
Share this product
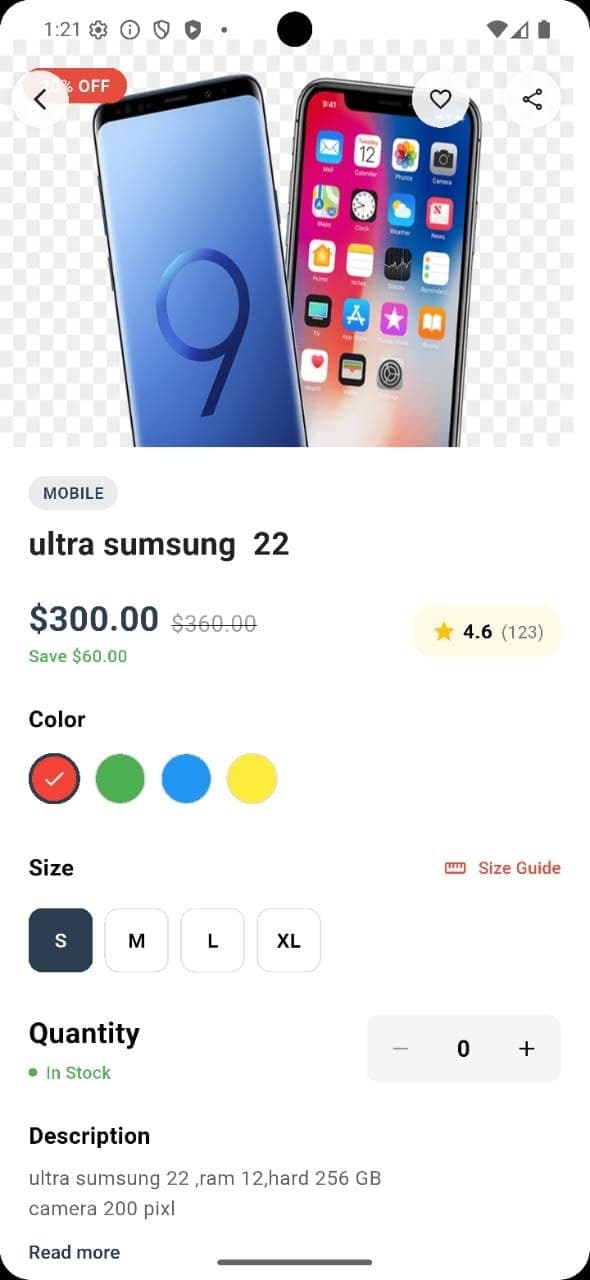click(x=533, y=99)
